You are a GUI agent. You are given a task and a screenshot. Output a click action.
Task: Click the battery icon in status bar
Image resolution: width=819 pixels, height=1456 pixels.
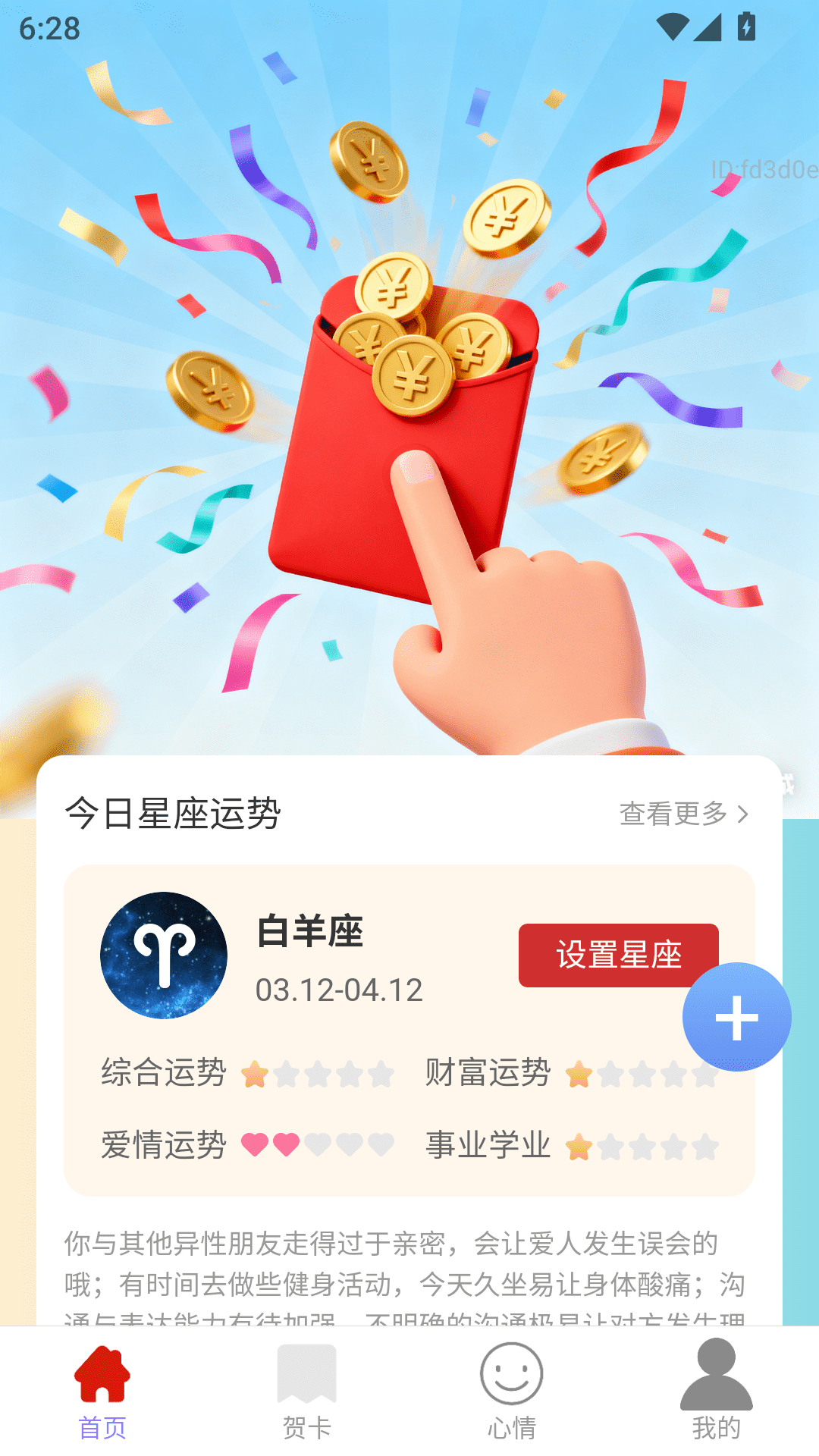click(746, 25)
